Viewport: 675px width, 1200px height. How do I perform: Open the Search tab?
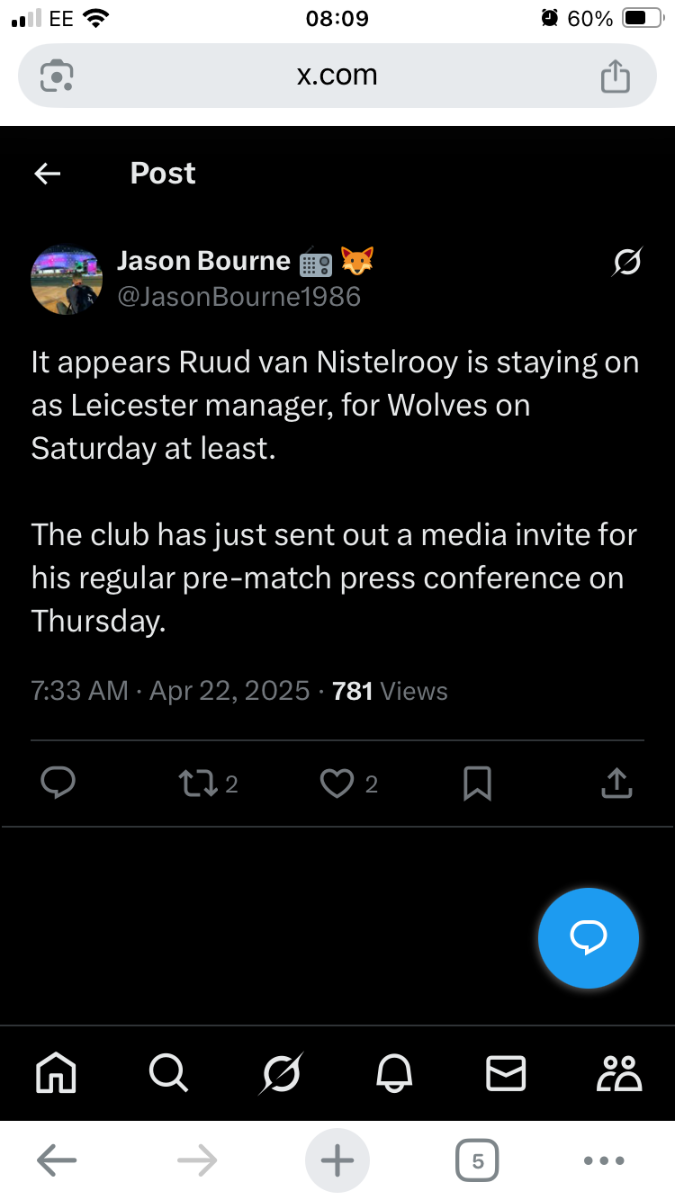[168, 1074]
